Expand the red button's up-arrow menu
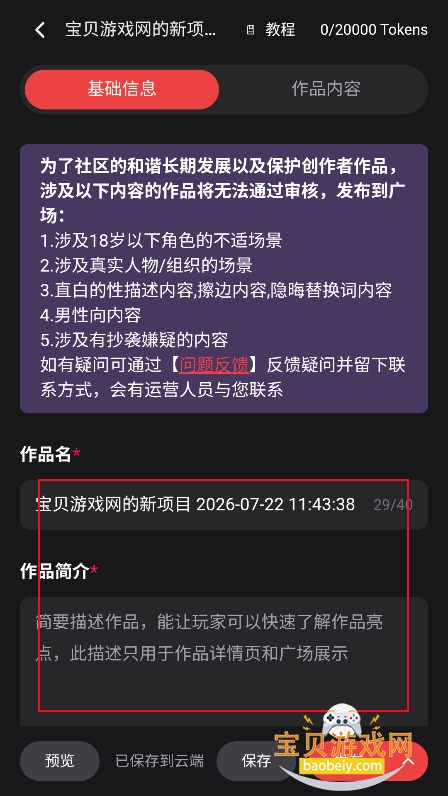This screenshot has height=796, width=448. [409, 761]
